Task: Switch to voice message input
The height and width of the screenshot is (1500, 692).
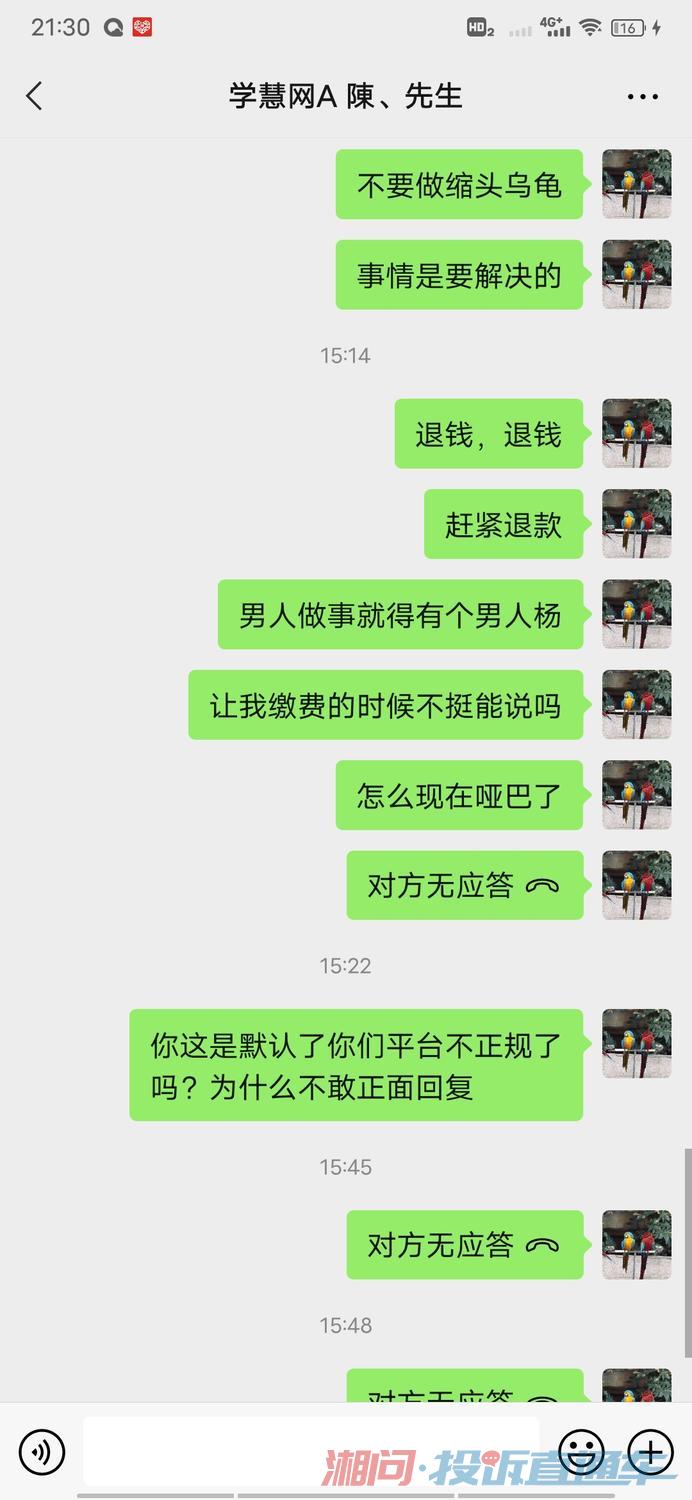Action: click(x=42, y=1451)
